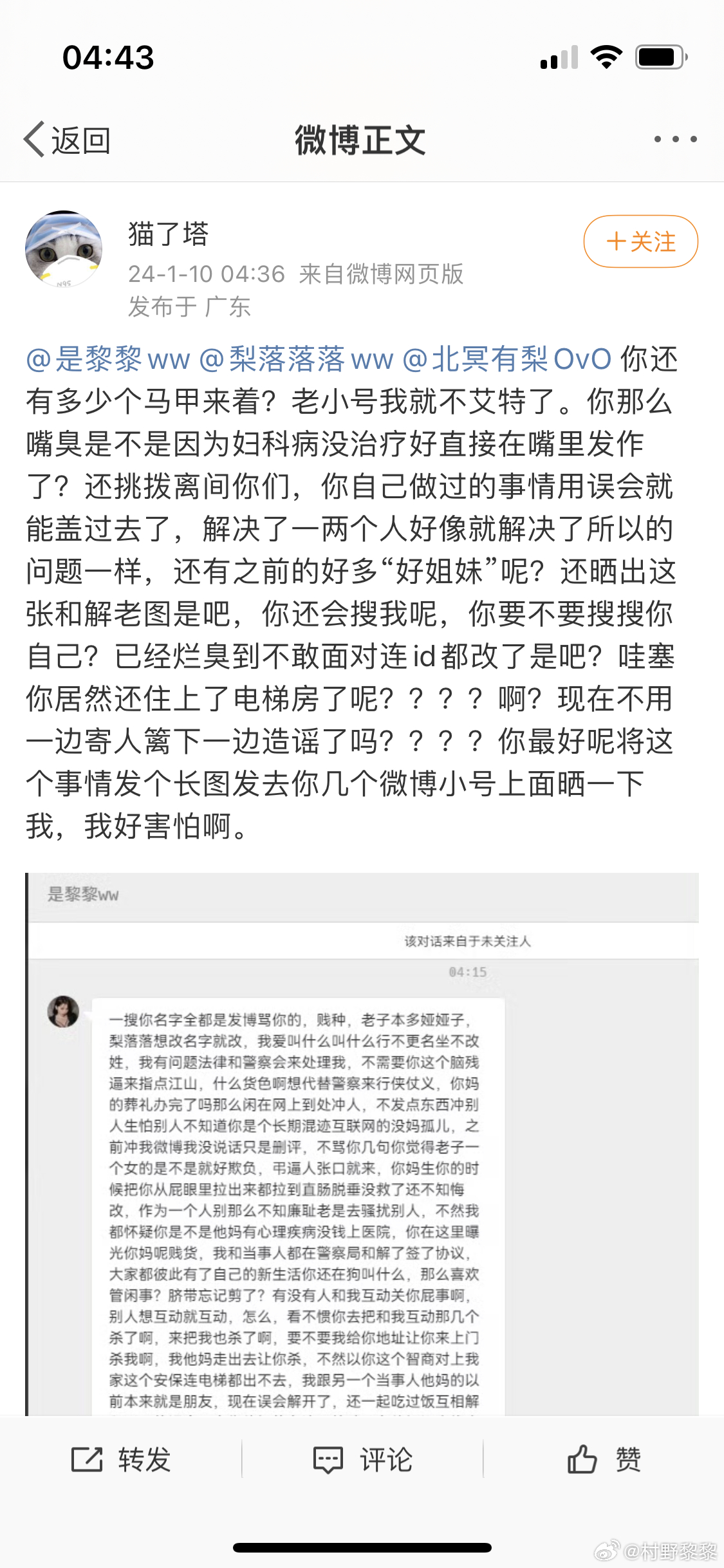
Task: Open 猫了塔's profile avatar
Action: point(64,248)
